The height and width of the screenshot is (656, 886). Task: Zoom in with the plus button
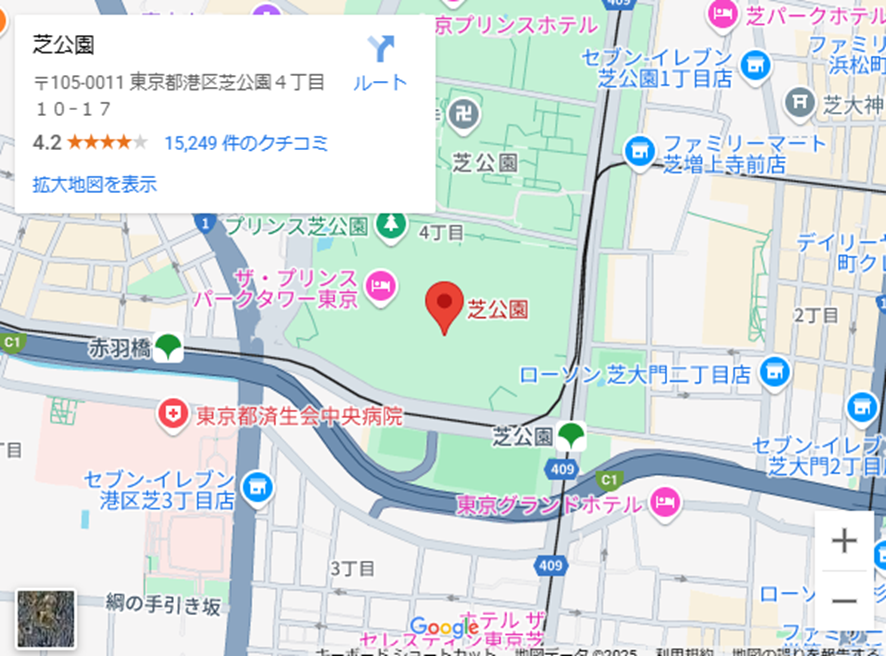[x=844, y=541]
